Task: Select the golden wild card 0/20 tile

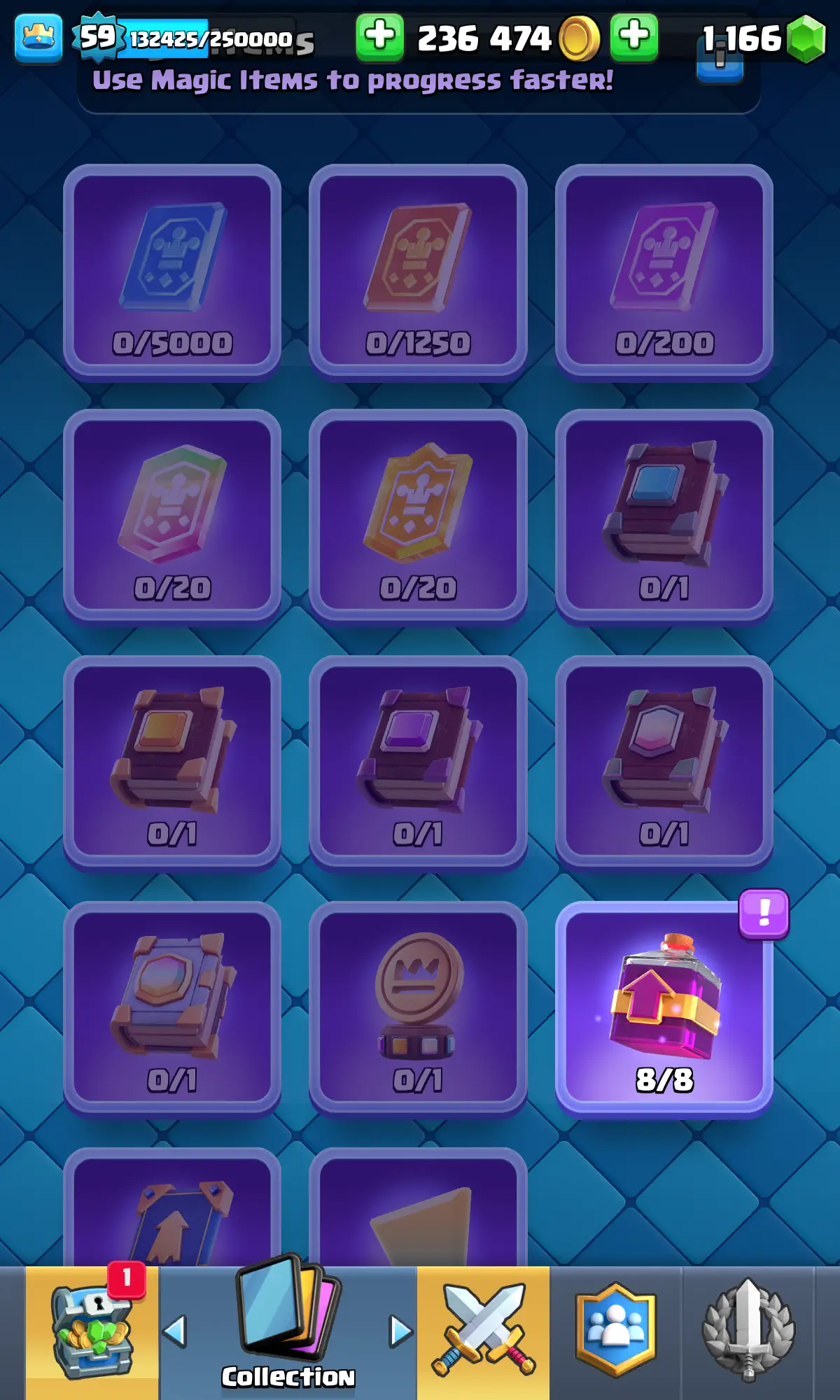Action: (x=418, y=516)
